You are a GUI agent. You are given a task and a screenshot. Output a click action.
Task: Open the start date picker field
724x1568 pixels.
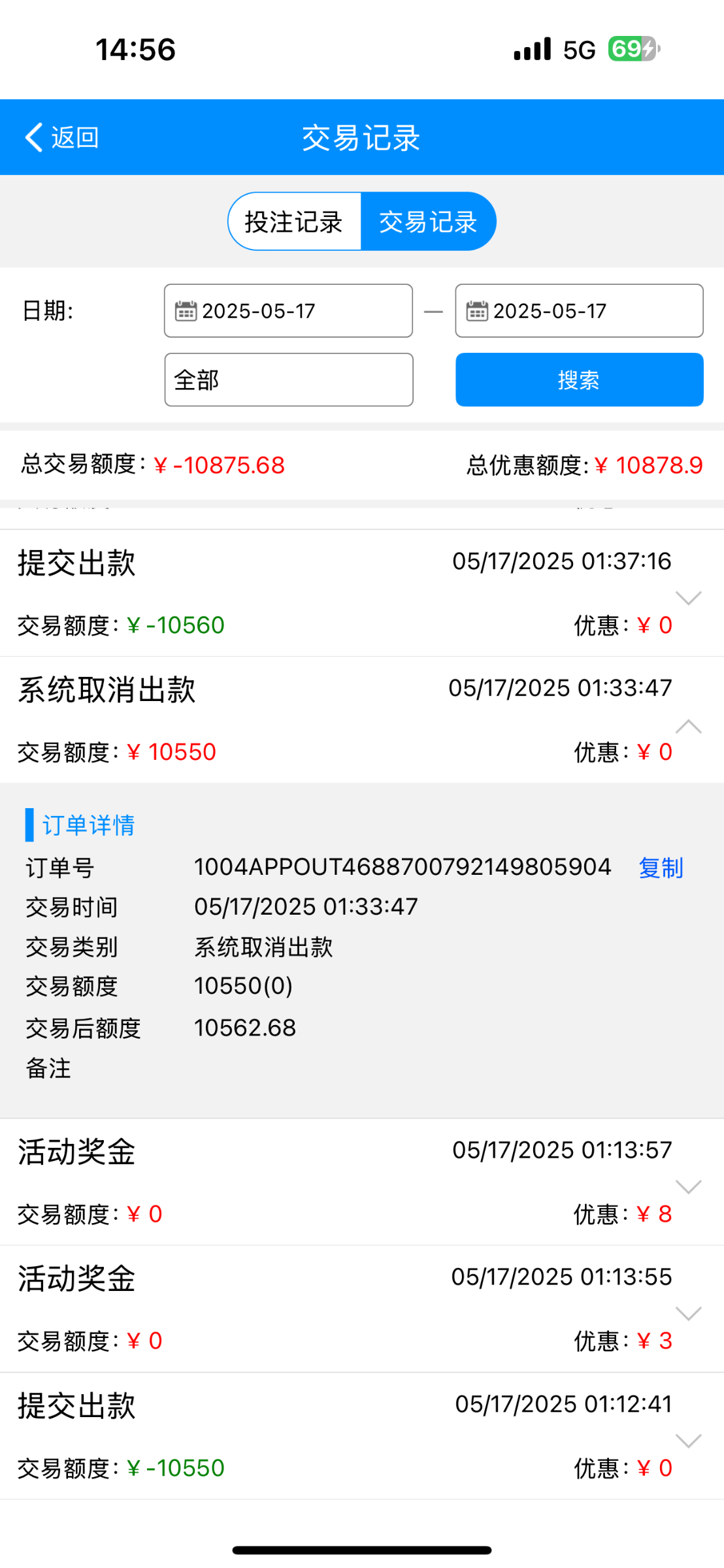[288, 311]
